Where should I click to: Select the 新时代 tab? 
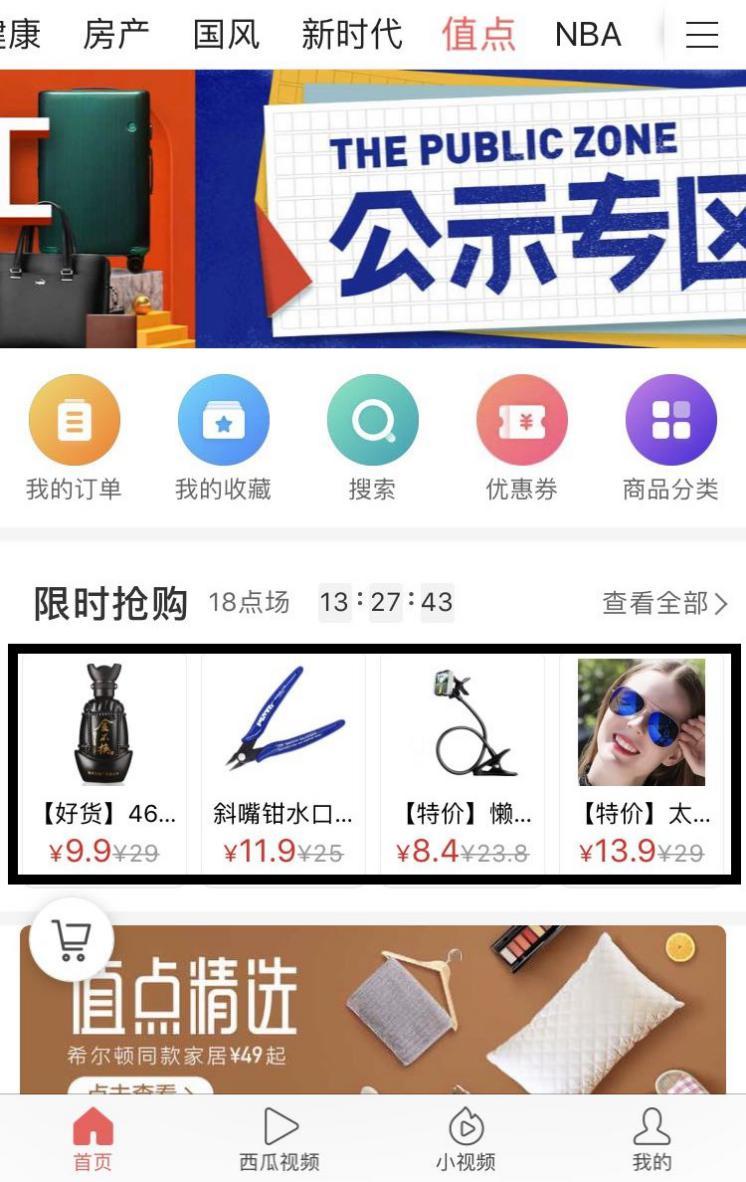point(352,35)
